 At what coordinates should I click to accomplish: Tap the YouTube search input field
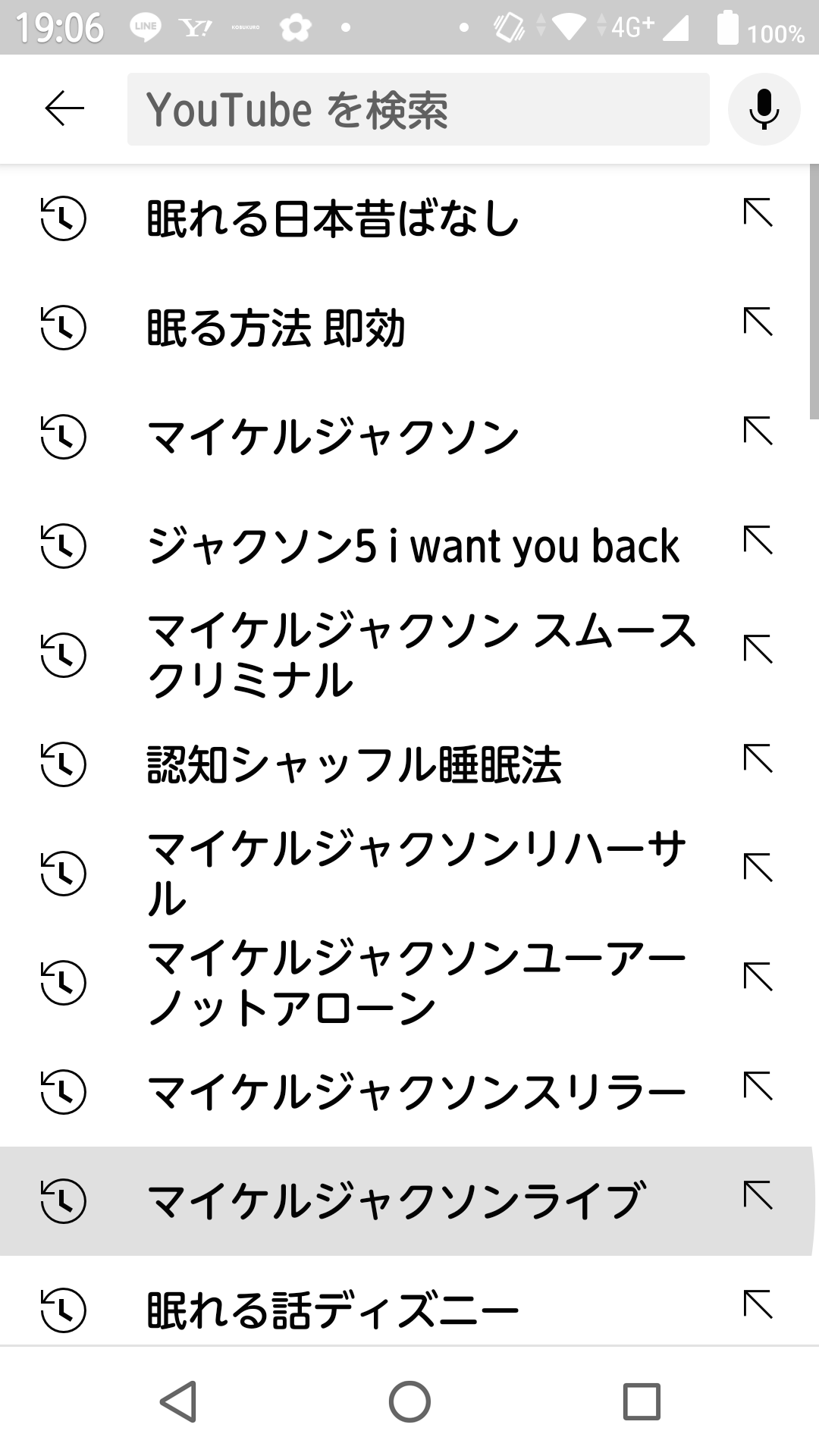tap(417, 109)
